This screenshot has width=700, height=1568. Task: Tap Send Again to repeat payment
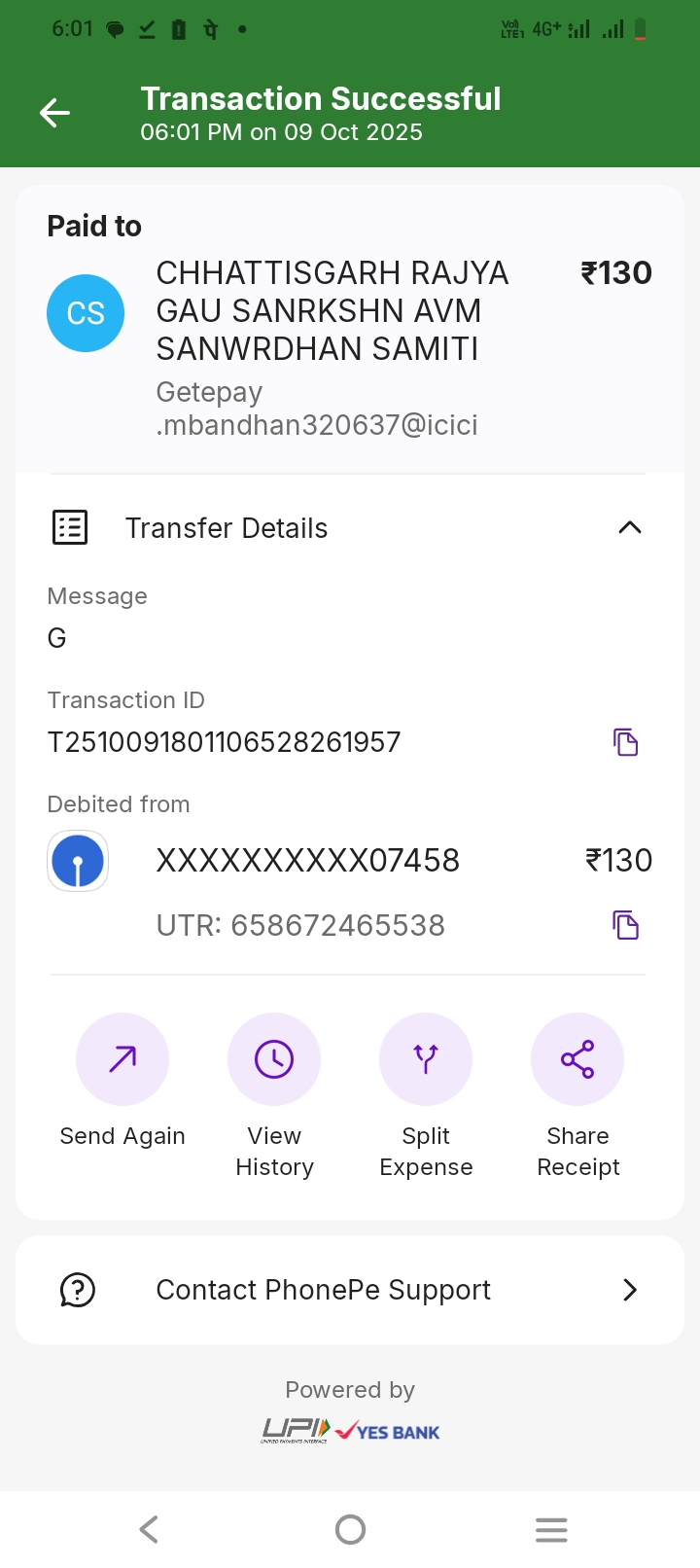click(122, 1059)
